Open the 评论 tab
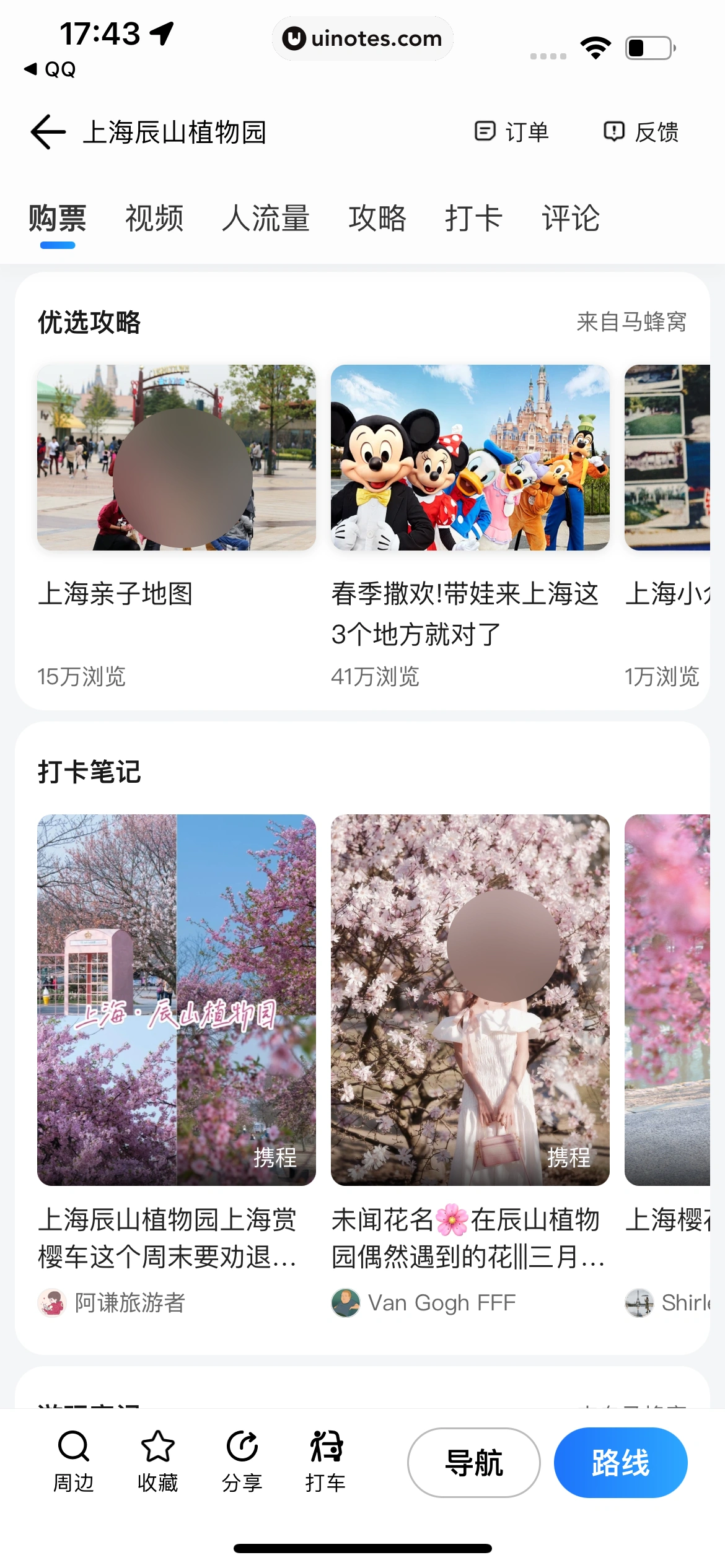The height and width of the screenshot is (1568, 725). click(570, 218)
